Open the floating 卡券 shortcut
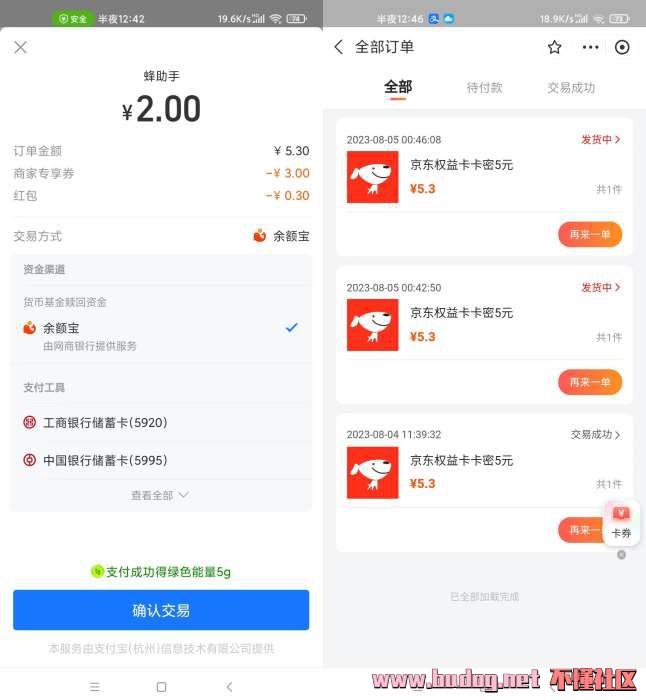Screen dimensions: 646x700 click(x=621, y=522)
